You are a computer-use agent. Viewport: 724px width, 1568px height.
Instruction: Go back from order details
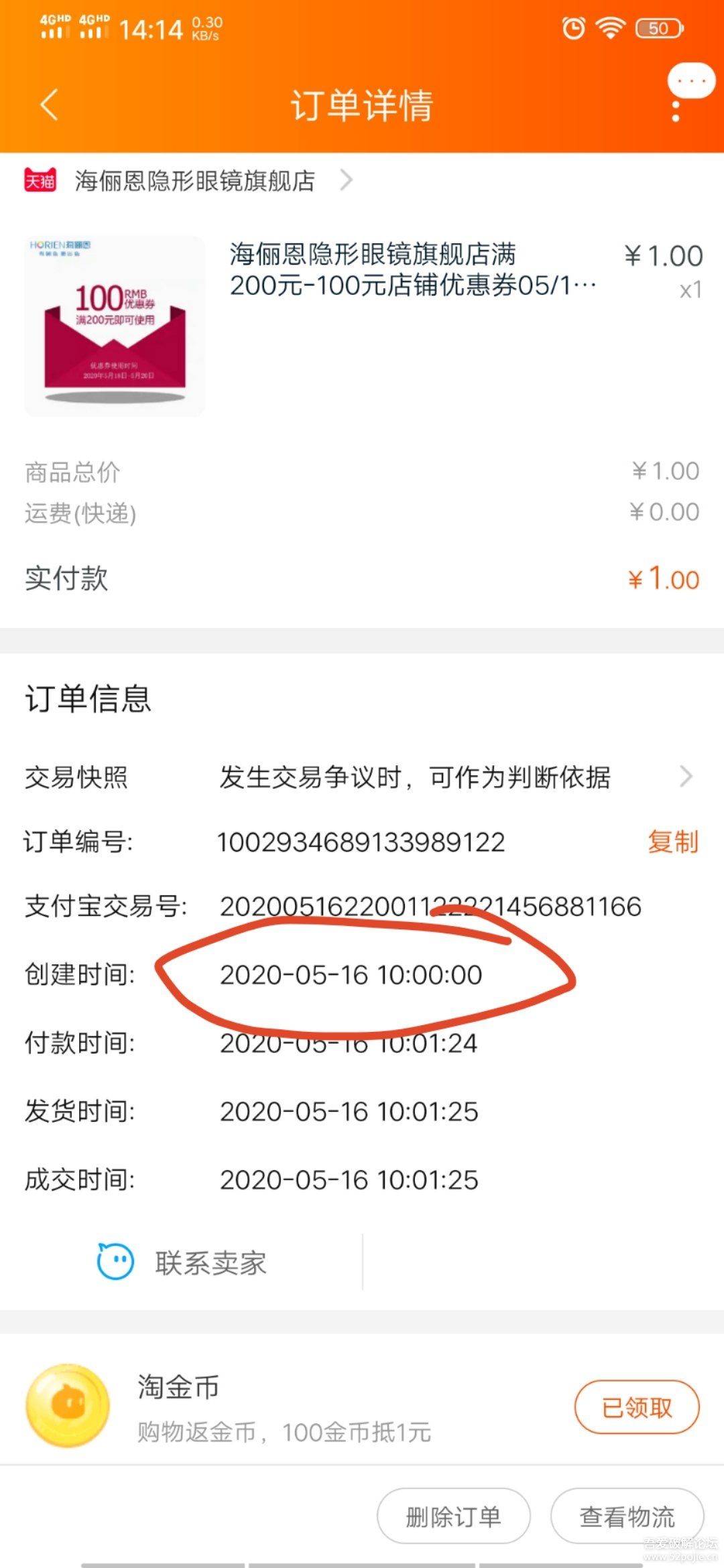pyautogui.click(x=49, y=105)
